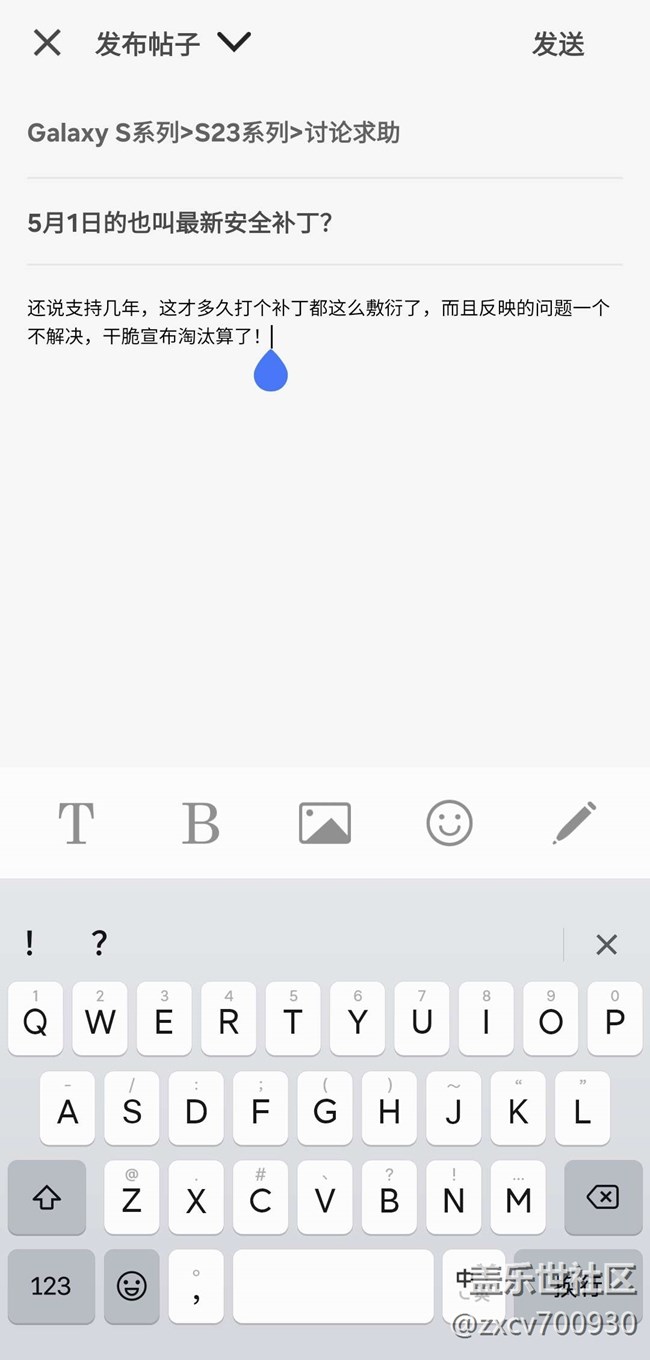Tap 发送 to submit the post
Image resolution: width=650 pixels, height=1360 pixels.
(x=558, y=44)
